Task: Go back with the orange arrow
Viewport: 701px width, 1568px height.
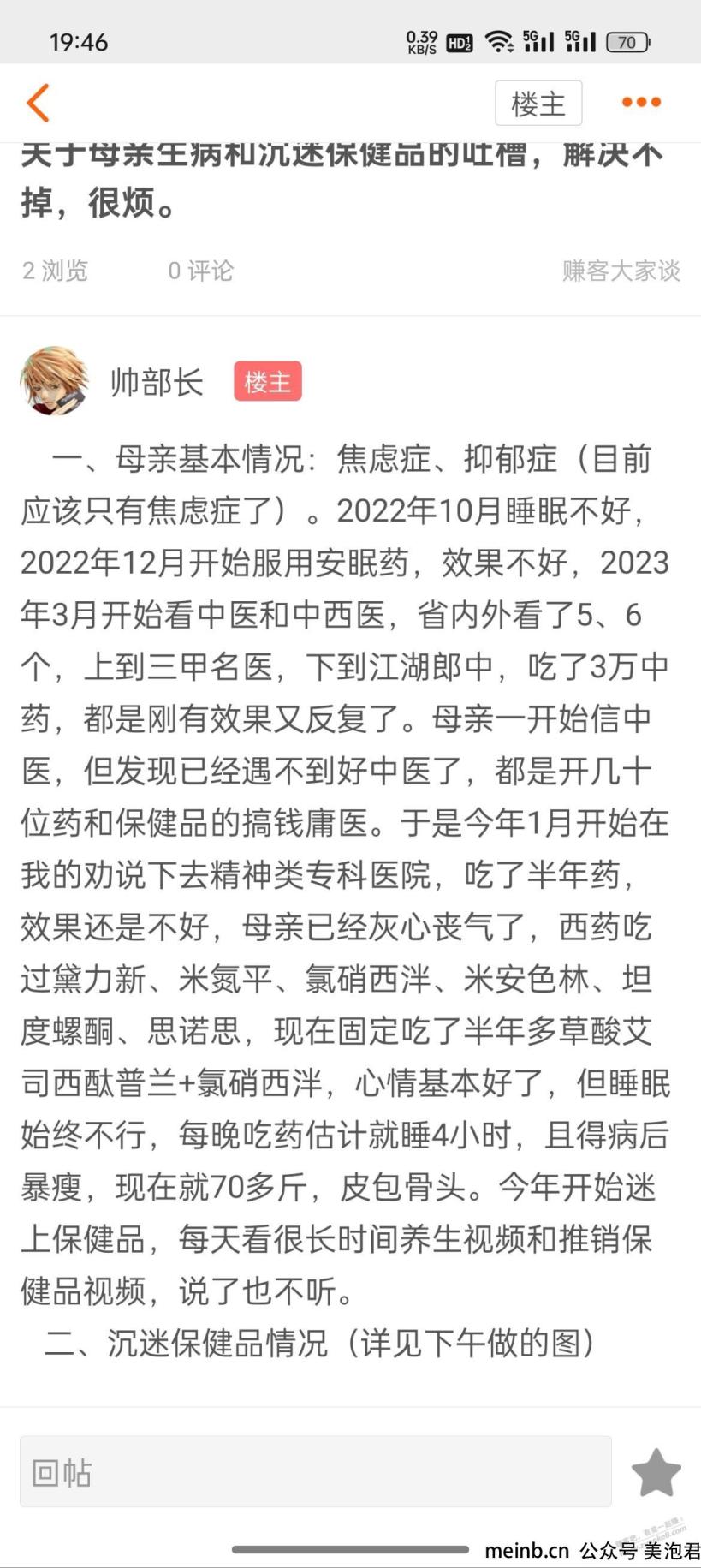Action: [x=39, y=103]
